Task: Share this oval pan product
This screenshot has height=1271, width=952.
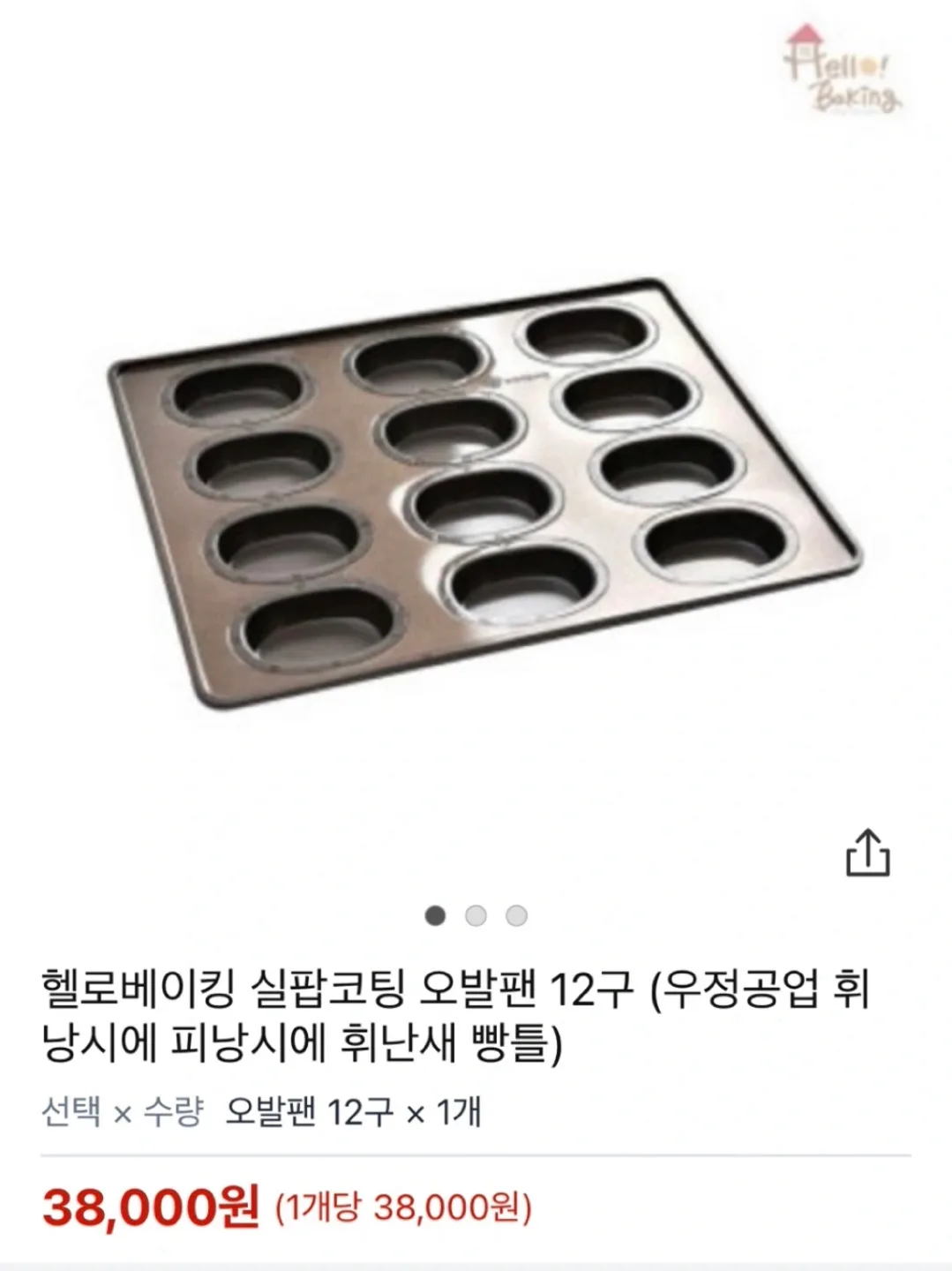Action: (x=867, y=853)
